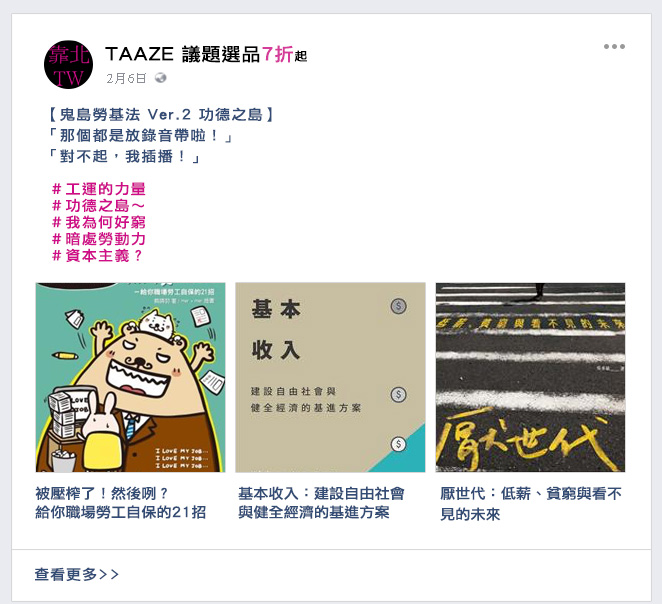
Task: Tap the hashtag #我為何好窮
Action: [x=98, y=223]
